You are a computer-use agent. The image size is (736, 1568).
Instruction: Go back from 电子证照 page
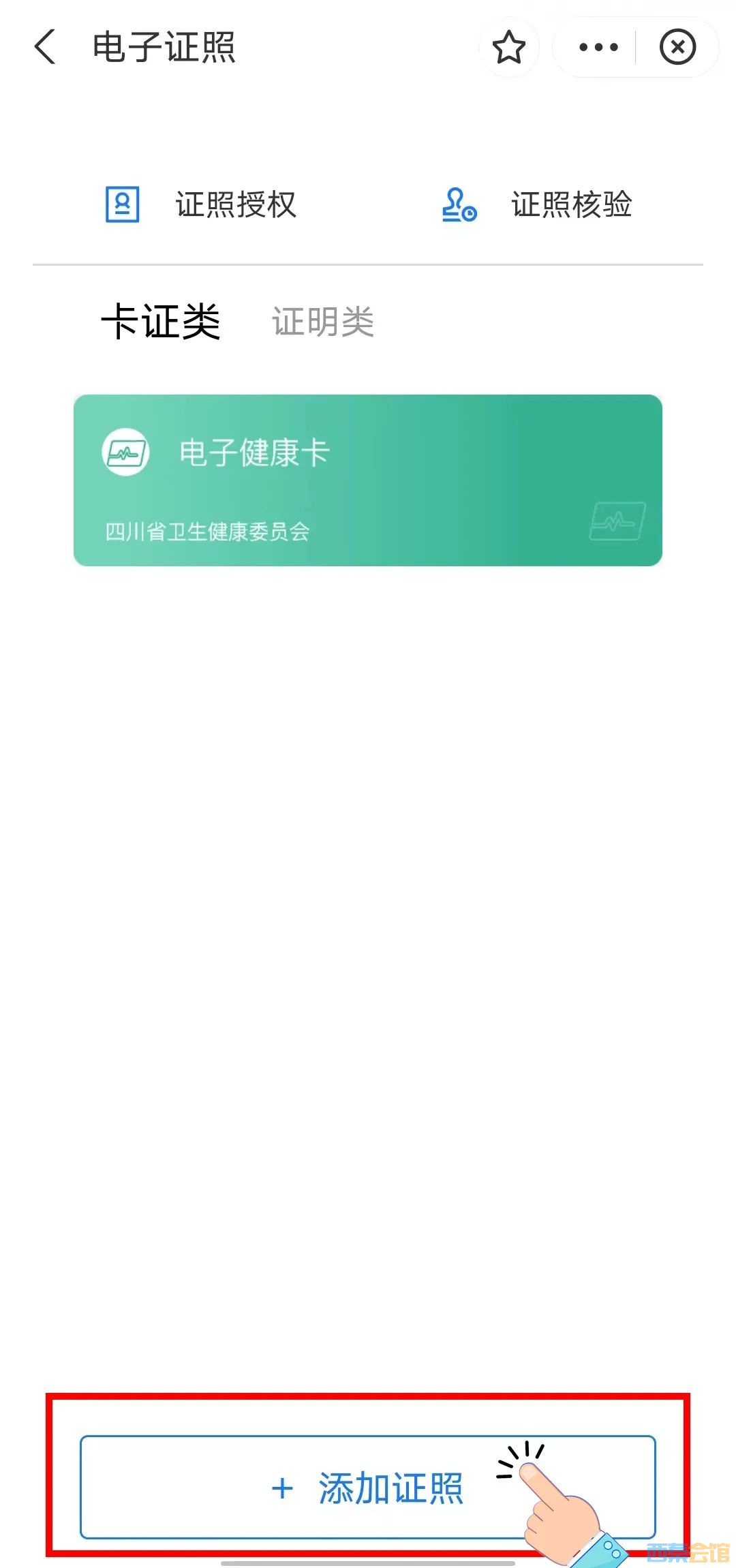[45, 47]
